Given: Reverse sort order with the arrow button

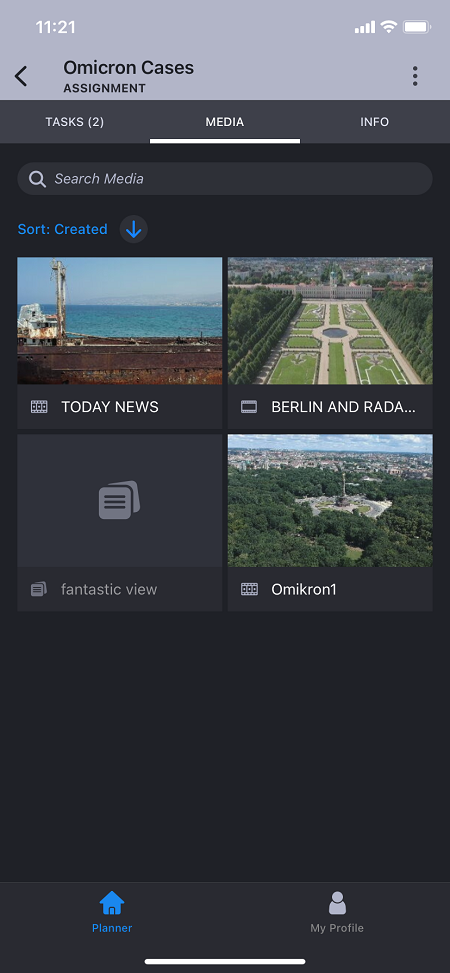Looking at the screenshot, I should [133, 230].
